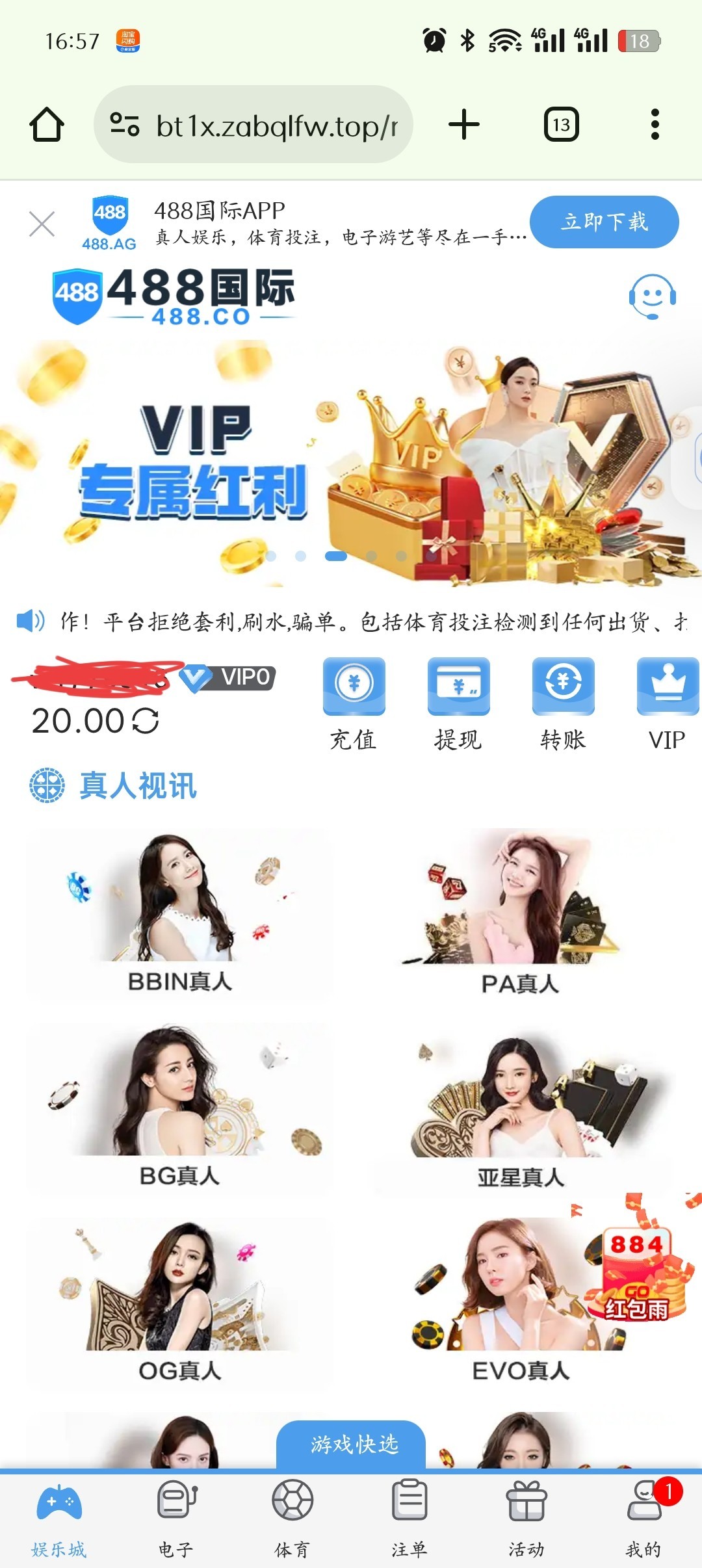
Task: Open the 884 红包雨 floating promo
Action: coord(637,1274)
